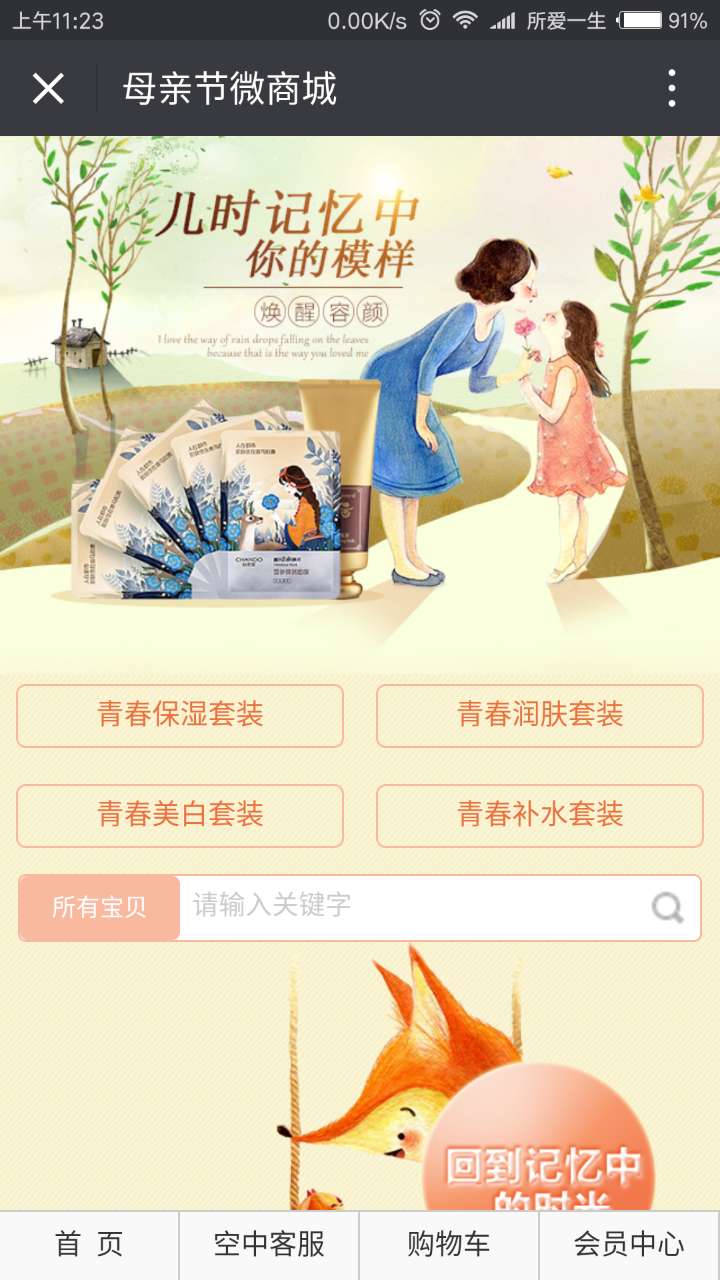Open the 回到记忆中的时光 fox banner
720x1280 pixels.
(x=360, y=1080)
